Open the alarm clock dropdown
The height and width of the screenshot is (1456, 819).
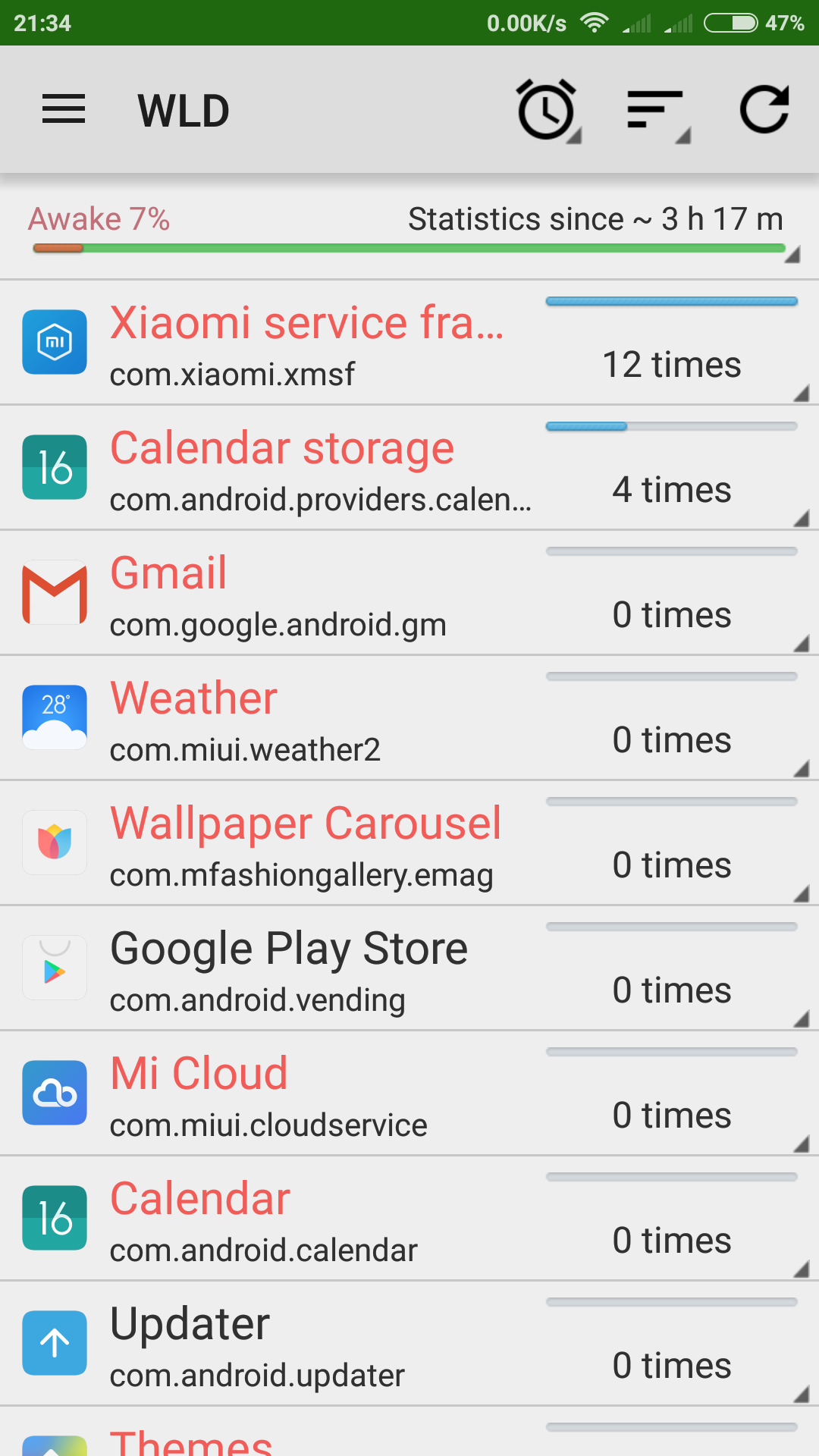pyautogui.click(x=548, y=111)
